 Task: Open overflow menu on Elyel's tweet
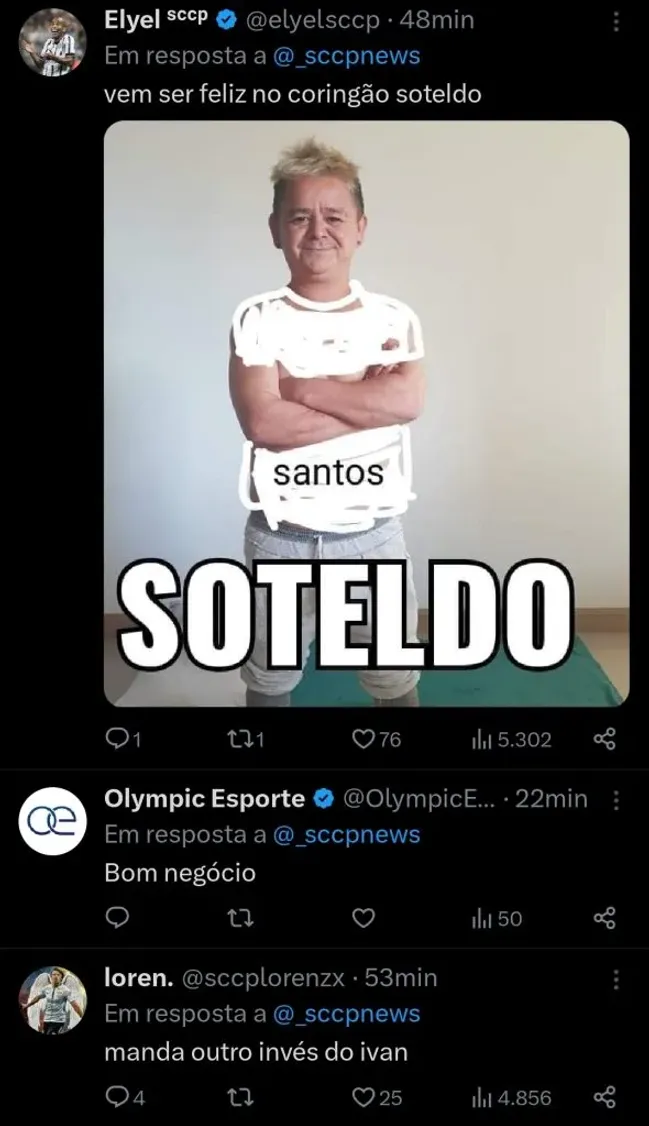(x=616, y=21)
